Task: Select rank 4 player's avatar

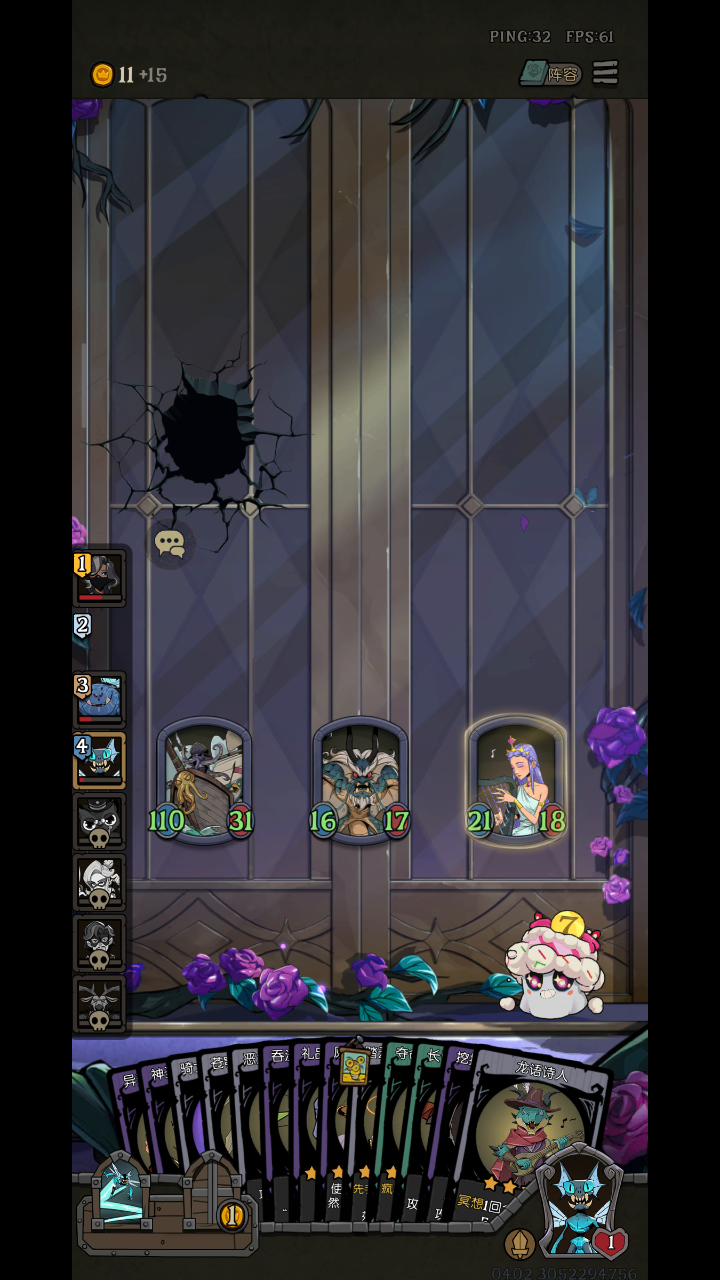Action: pos(100,761)
